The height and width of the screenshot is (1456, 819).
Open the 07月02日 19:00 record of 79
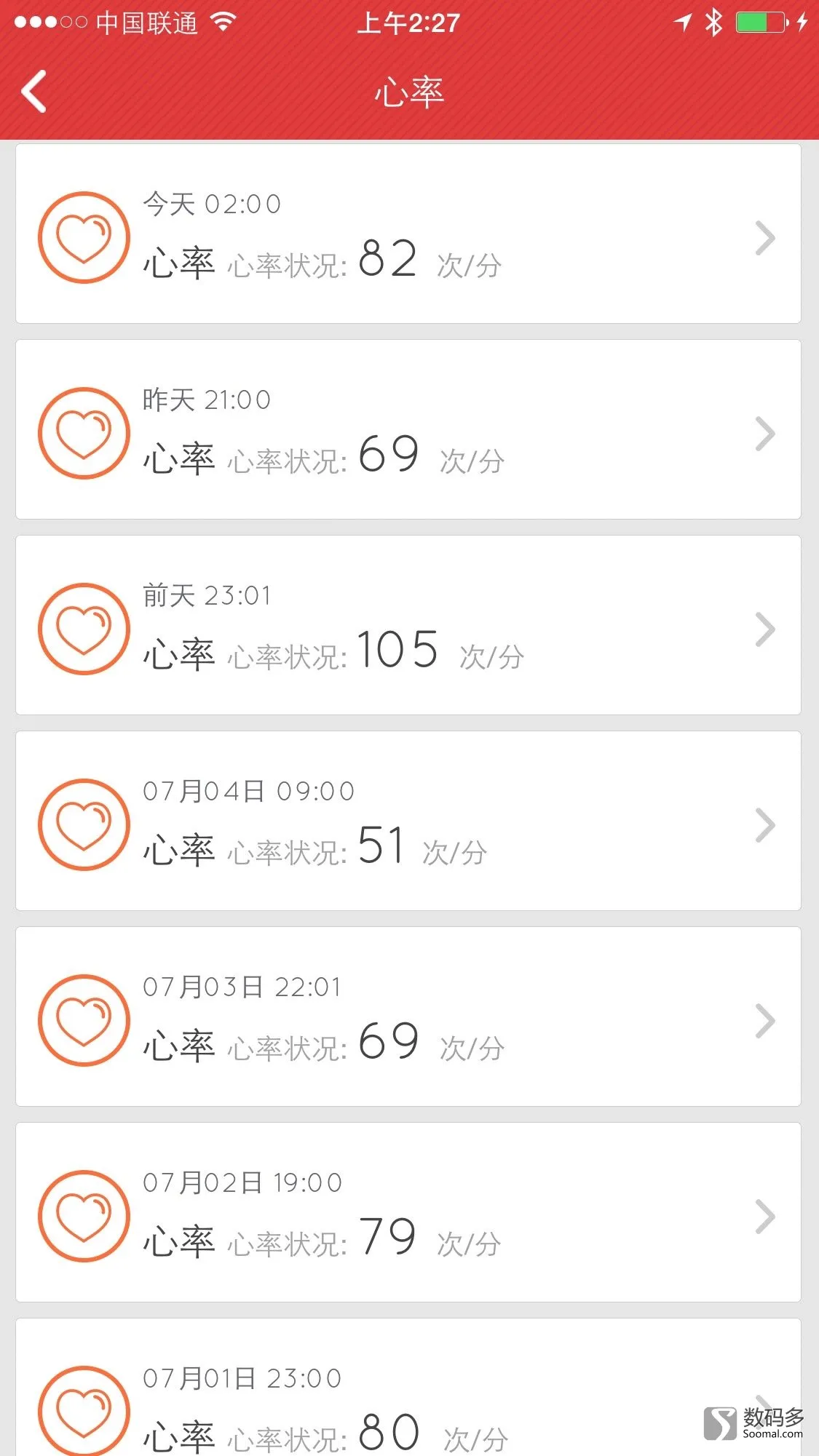(x=408, y=1212)
